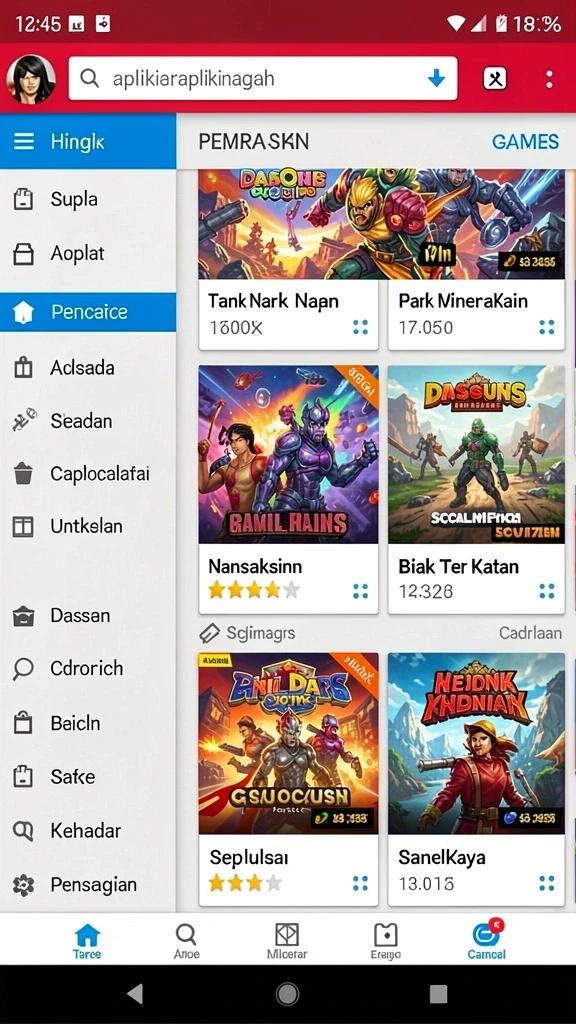
Task: Go back with the system back button
Action: pos(135,994)
